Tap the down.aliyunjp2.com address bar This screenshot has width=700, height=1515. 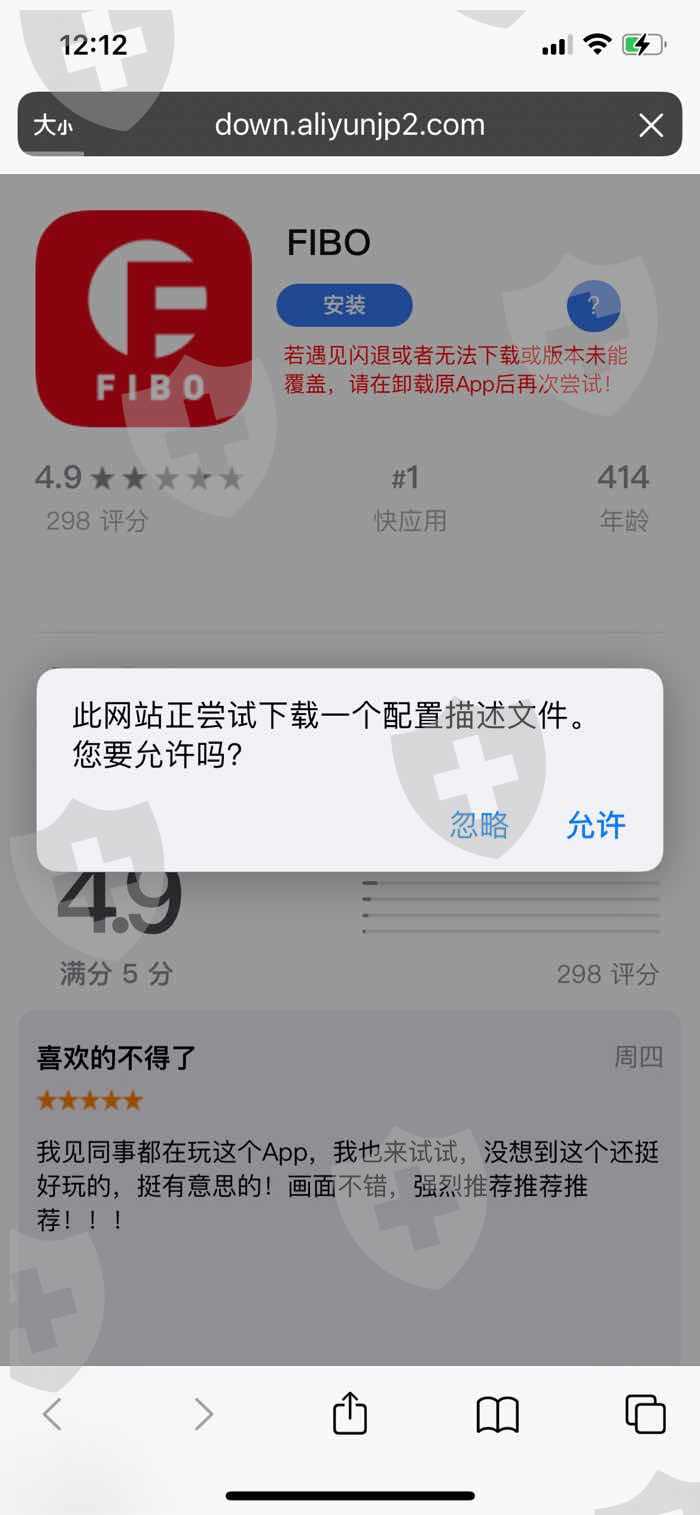coord(350,125)
